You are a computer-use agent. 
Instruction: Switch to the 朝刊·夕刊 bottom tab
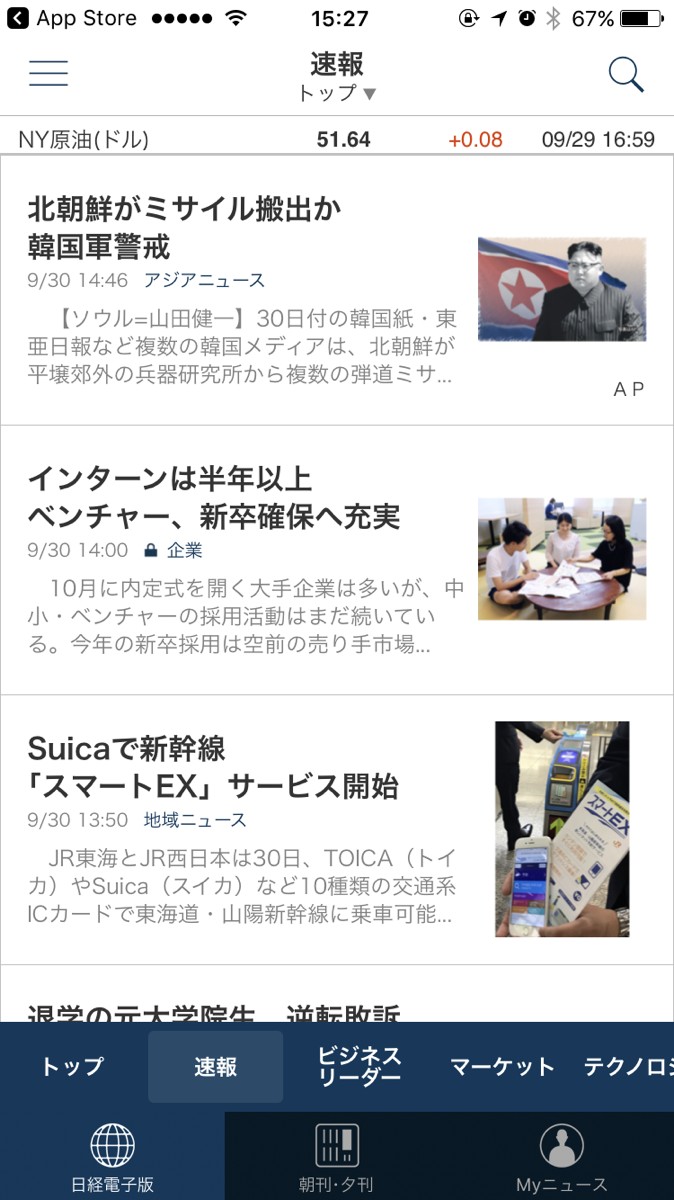coord(336,1157)
